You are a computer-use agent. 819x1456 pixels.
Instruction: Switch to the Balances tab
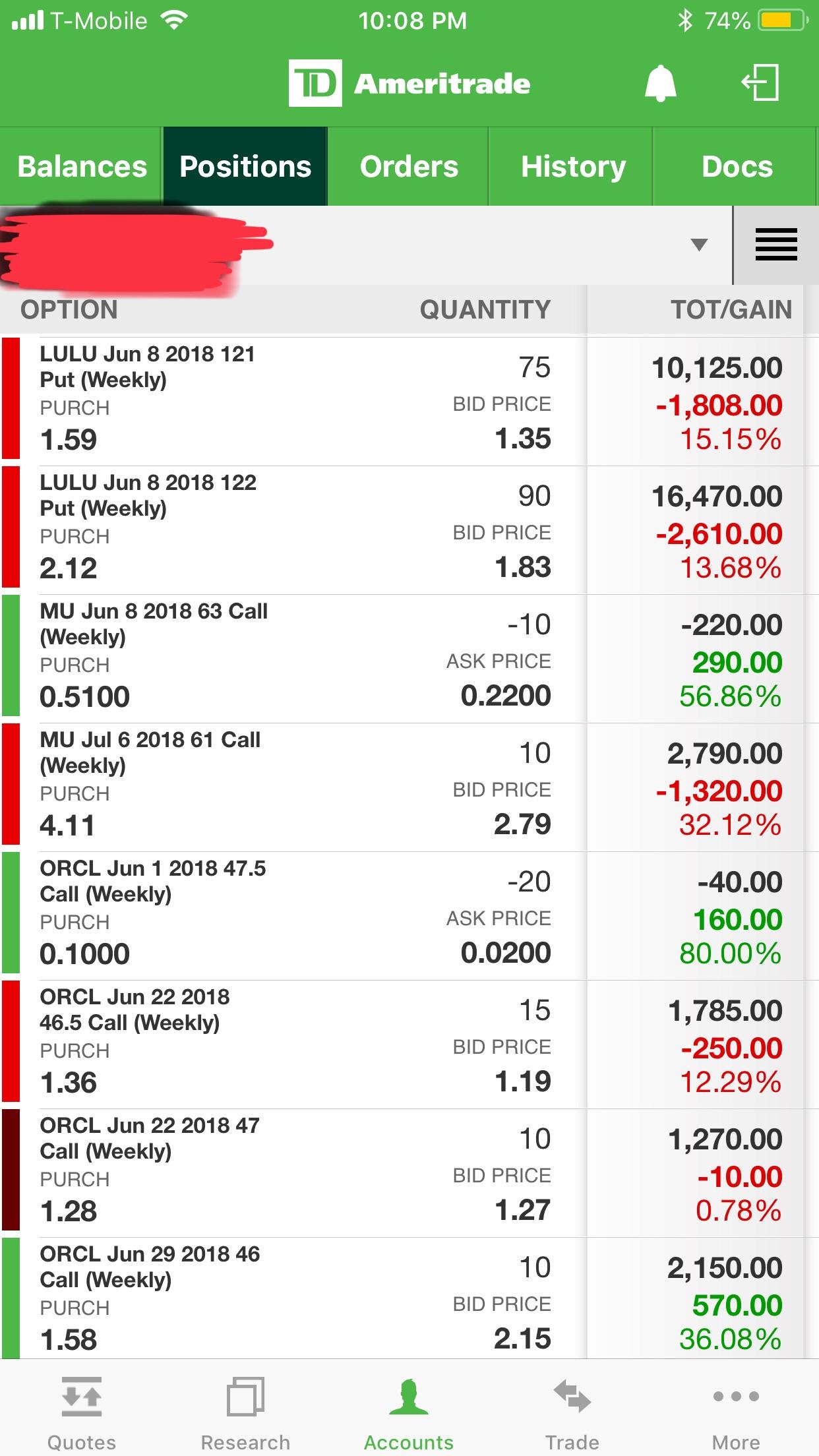click(80, 167)
